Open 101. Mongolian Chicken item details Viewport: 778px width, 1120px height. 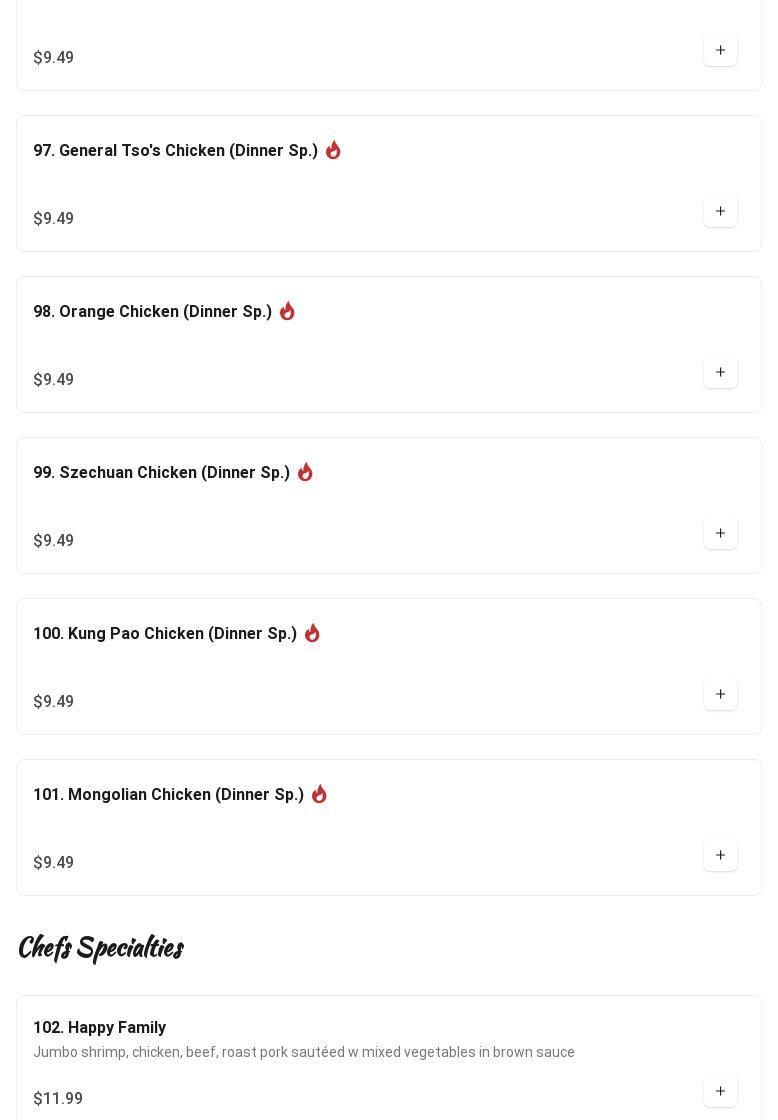click(x=168, y=795)
